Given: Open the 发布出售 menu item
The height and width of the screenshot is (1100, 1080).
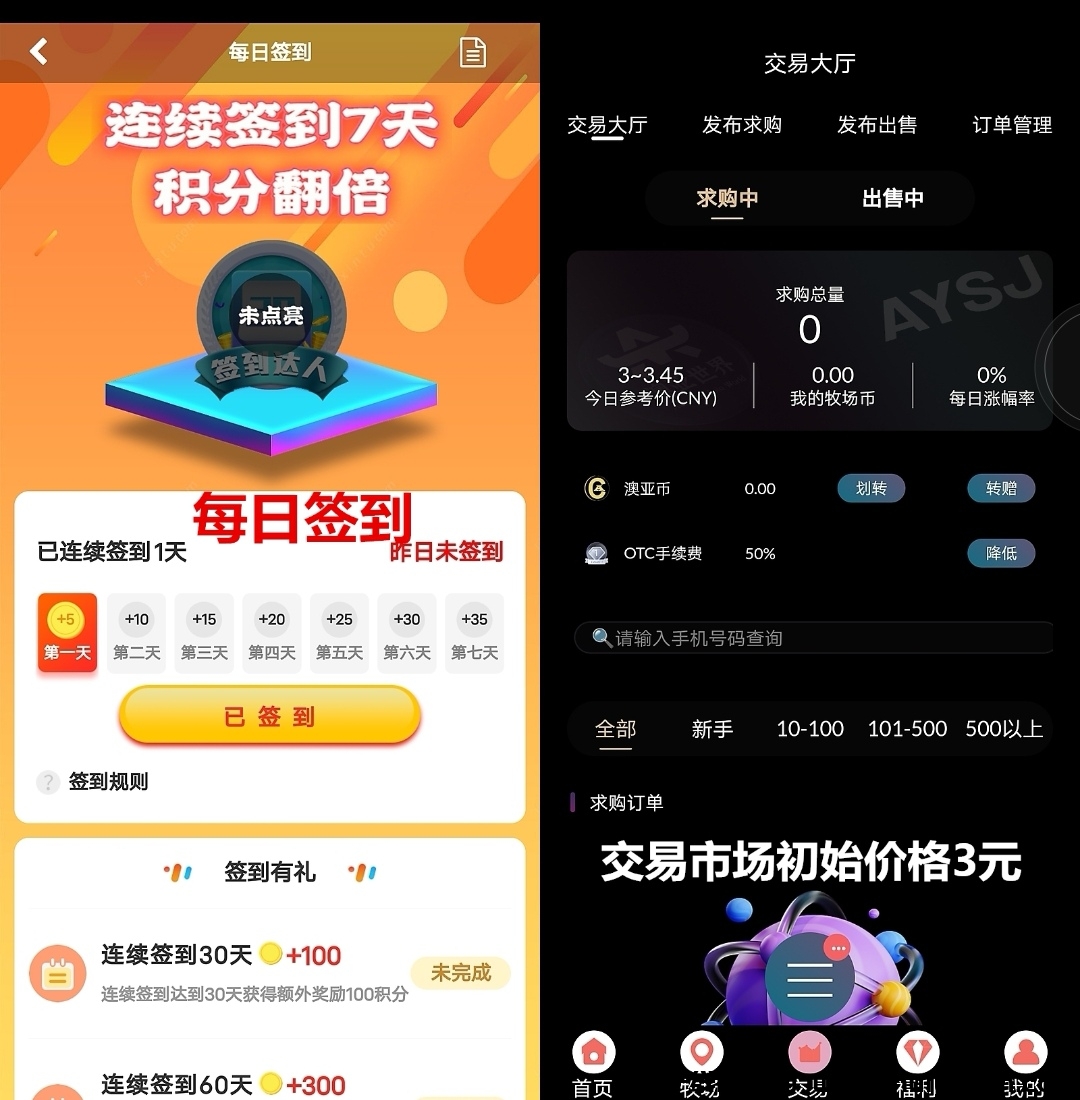Looking at the screenshot, I should [877, 126].
